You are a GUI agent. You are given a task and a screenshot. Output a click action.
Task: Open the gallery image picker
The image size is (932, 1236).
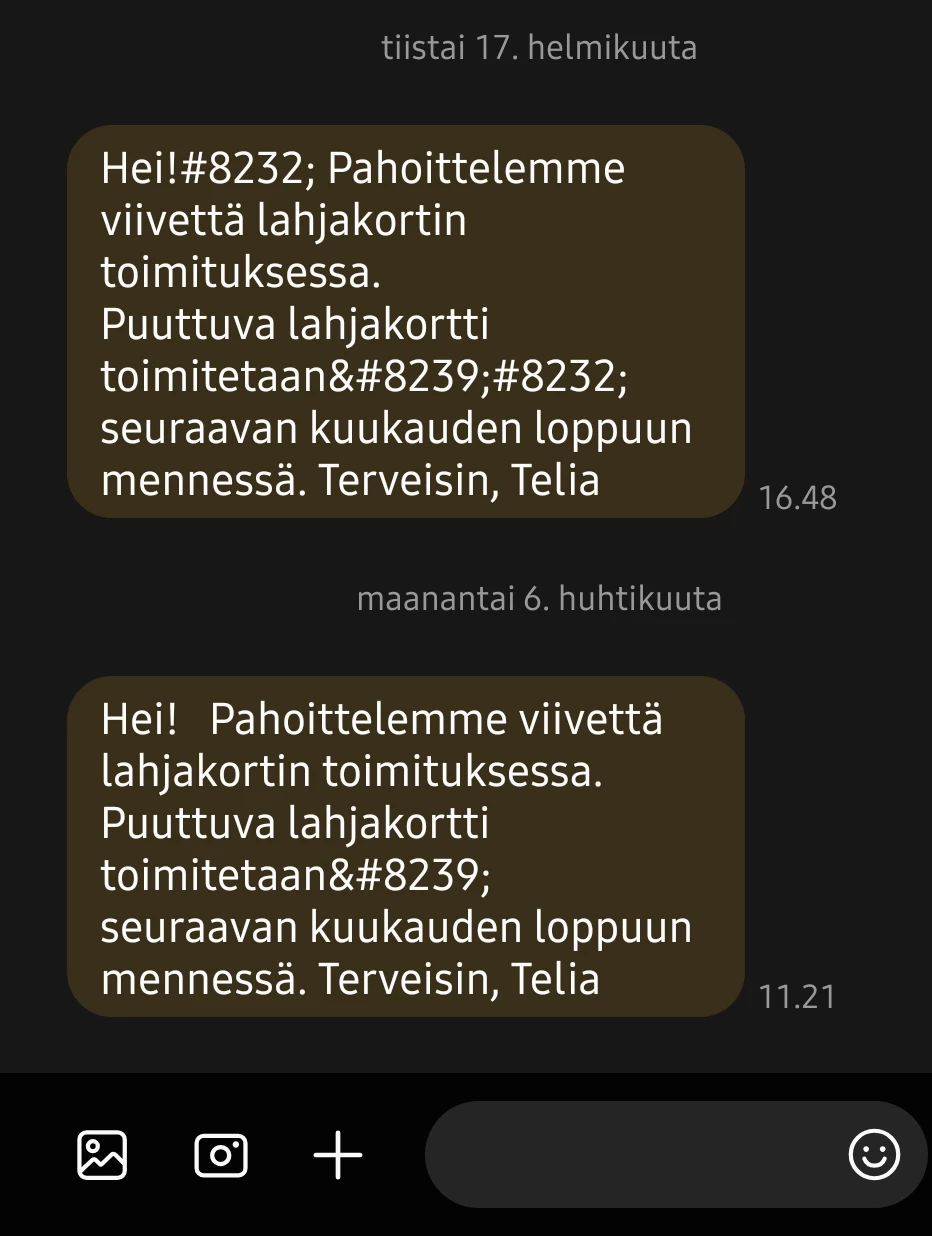(102, 1155)
